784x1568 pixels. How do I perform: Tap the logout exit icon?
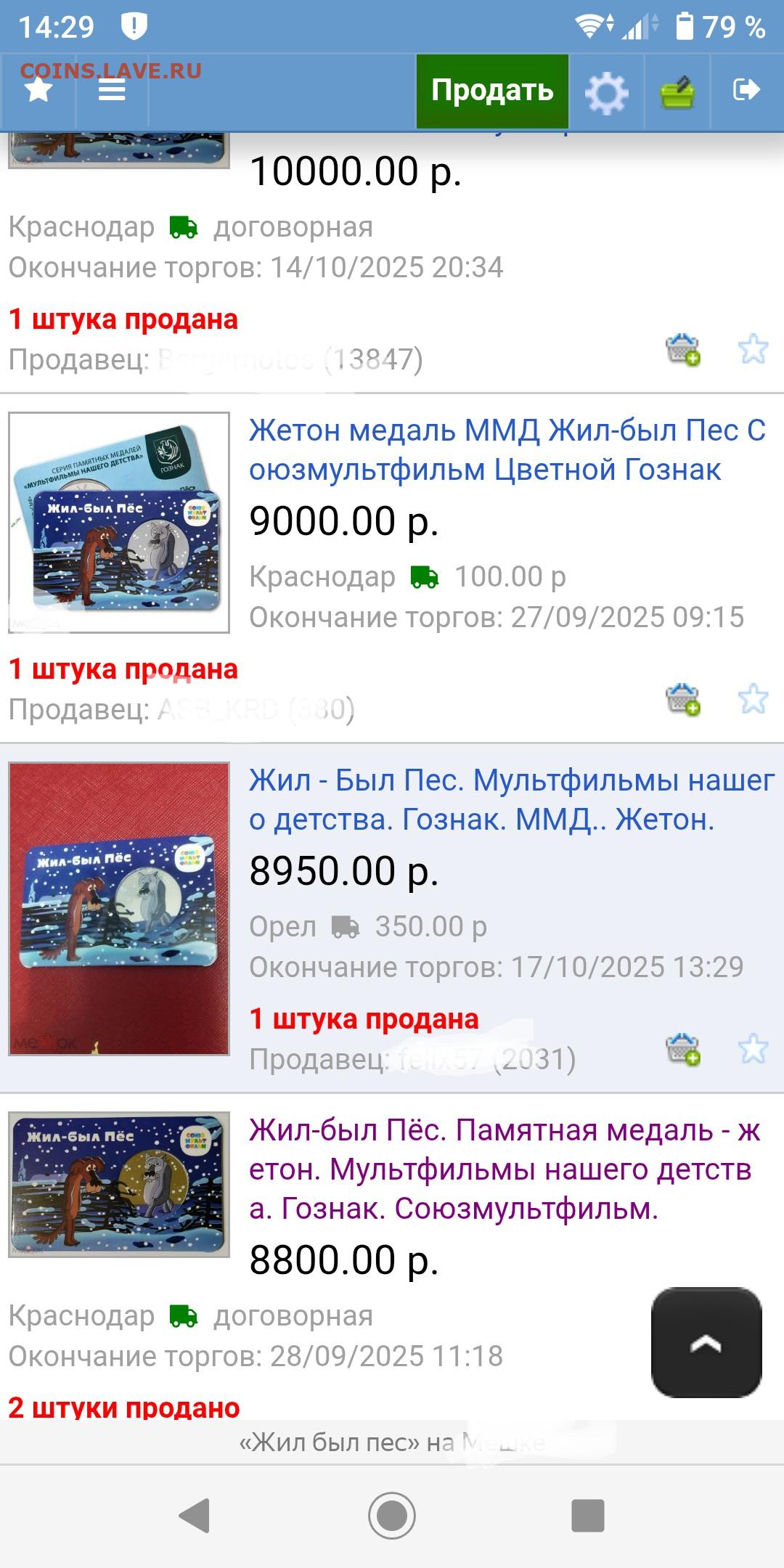[x=746, y=90]
